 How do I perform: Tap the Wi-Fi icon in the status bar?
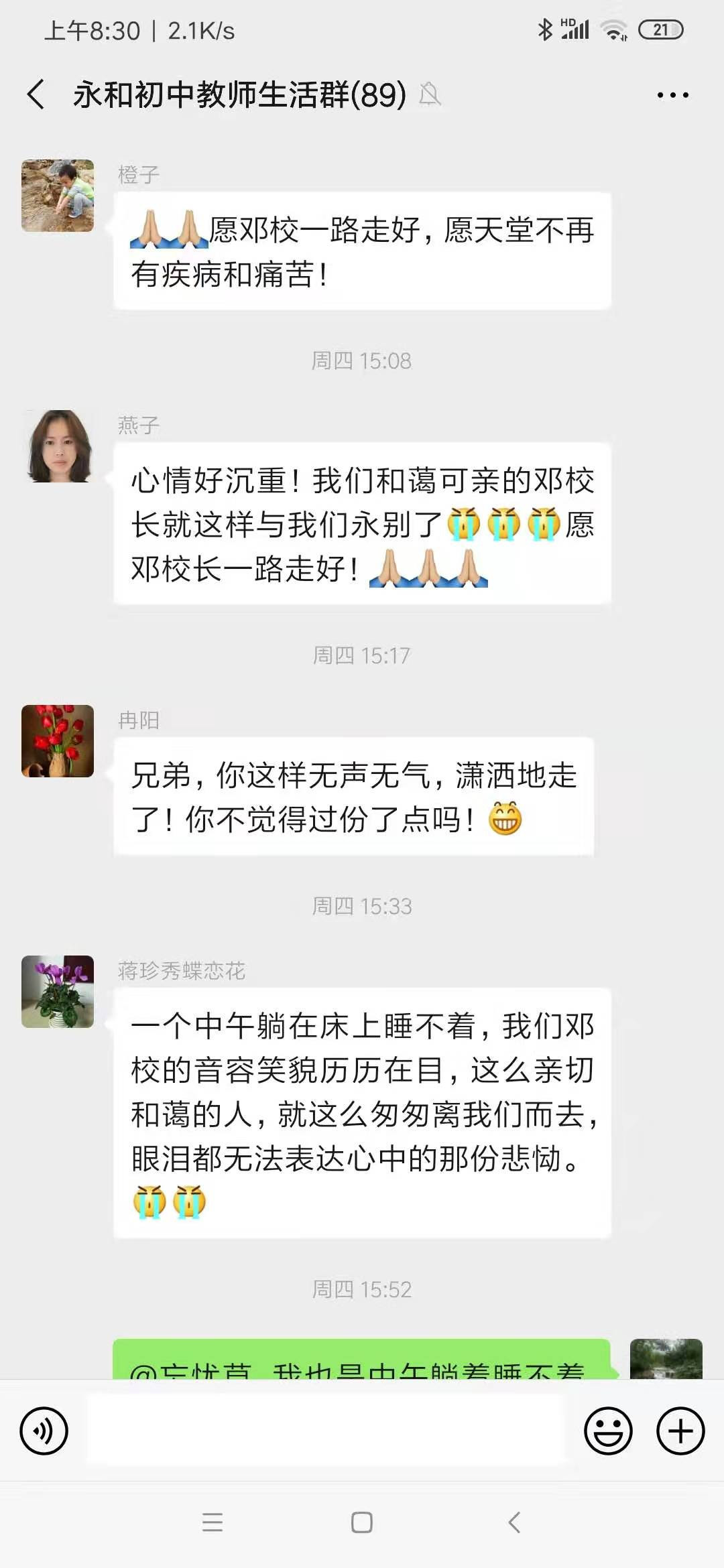coord(615,29)
